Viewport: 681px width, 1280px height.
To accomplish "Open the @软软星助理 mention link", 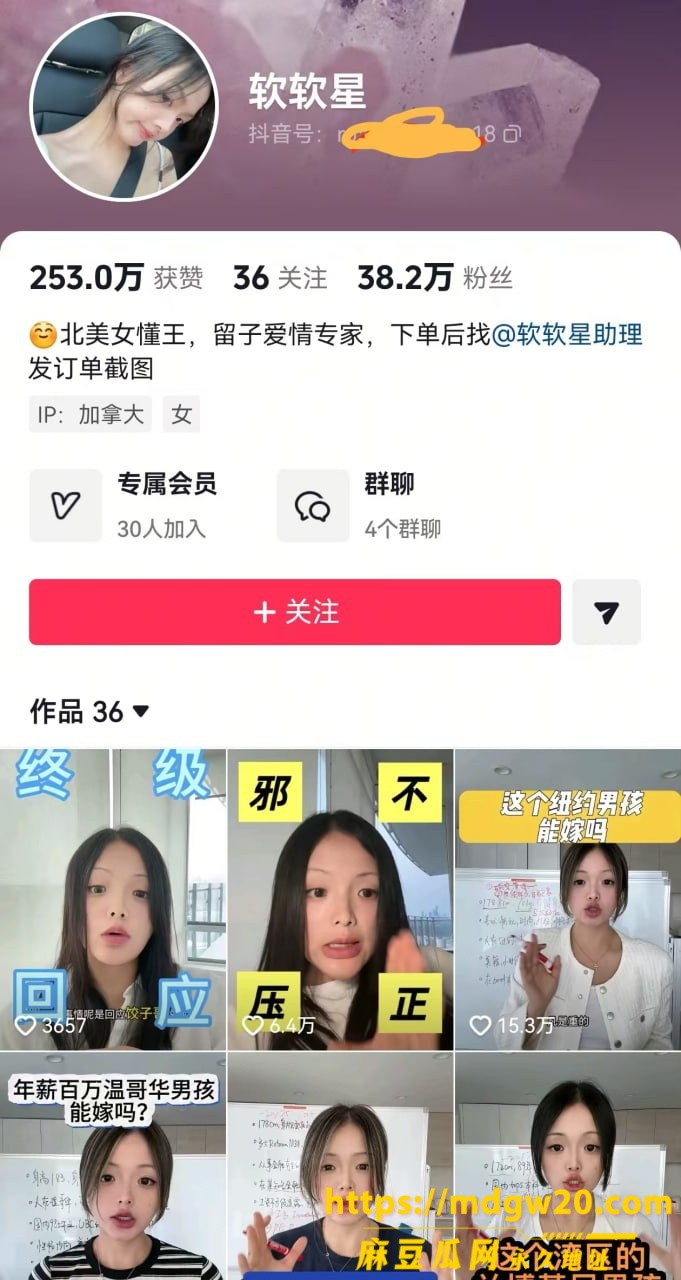I will point(566,335).
